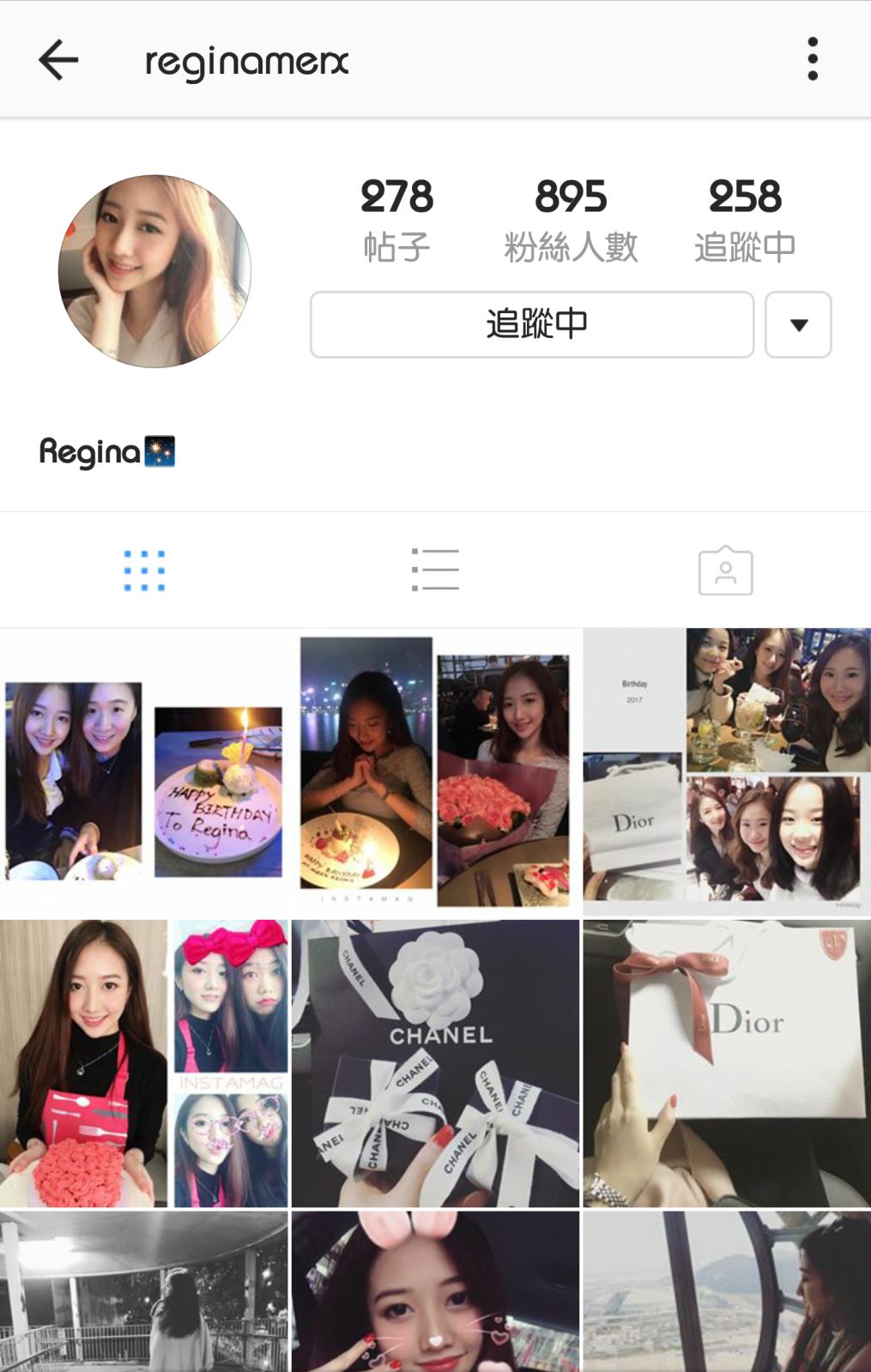Tap the 追蹤中 following button
The height and width of the screenshot is (1372, 871).
click(x=531, y=324)
